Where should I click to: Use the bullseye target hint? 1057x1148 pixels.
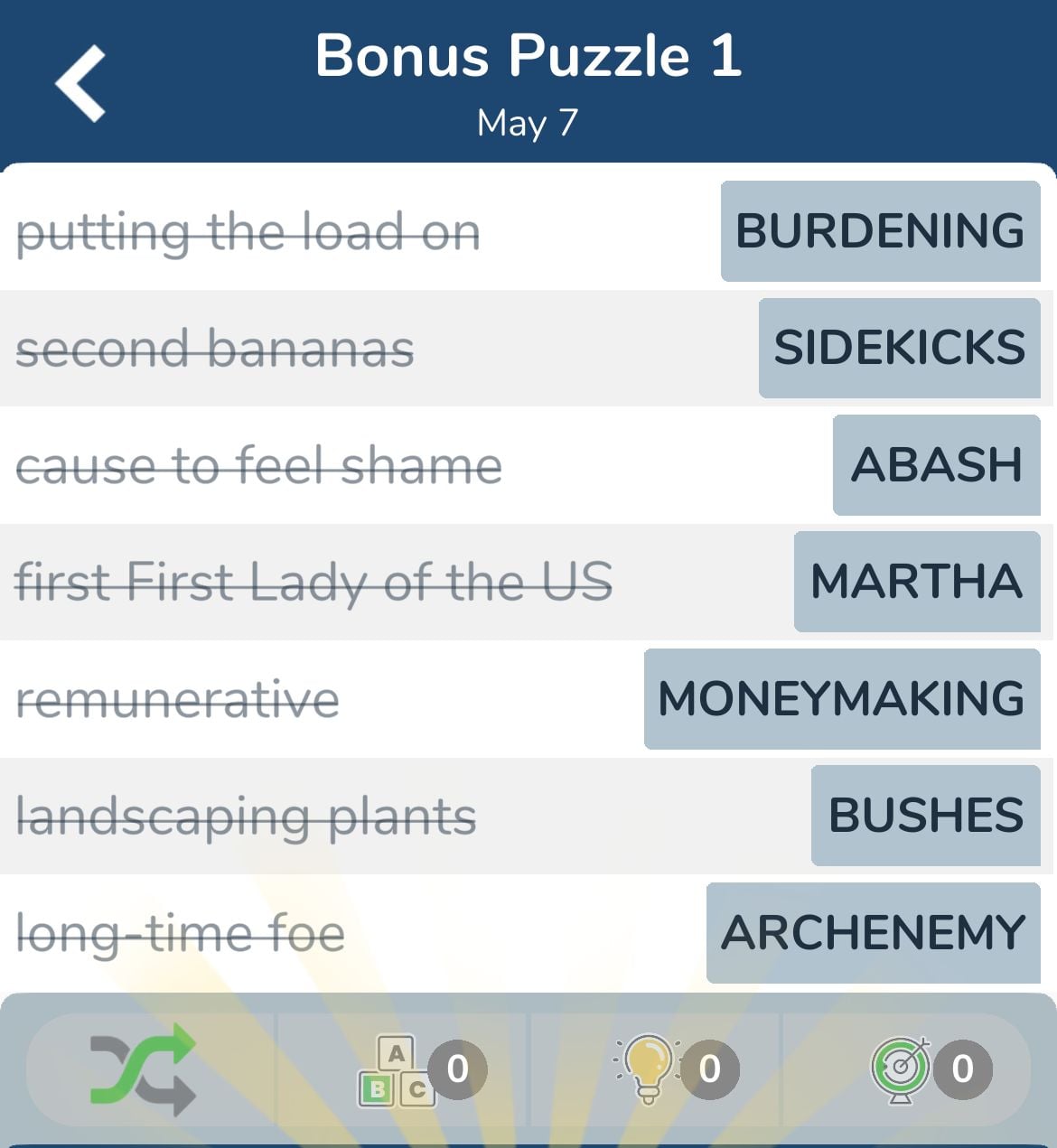tap(901, 1069)
